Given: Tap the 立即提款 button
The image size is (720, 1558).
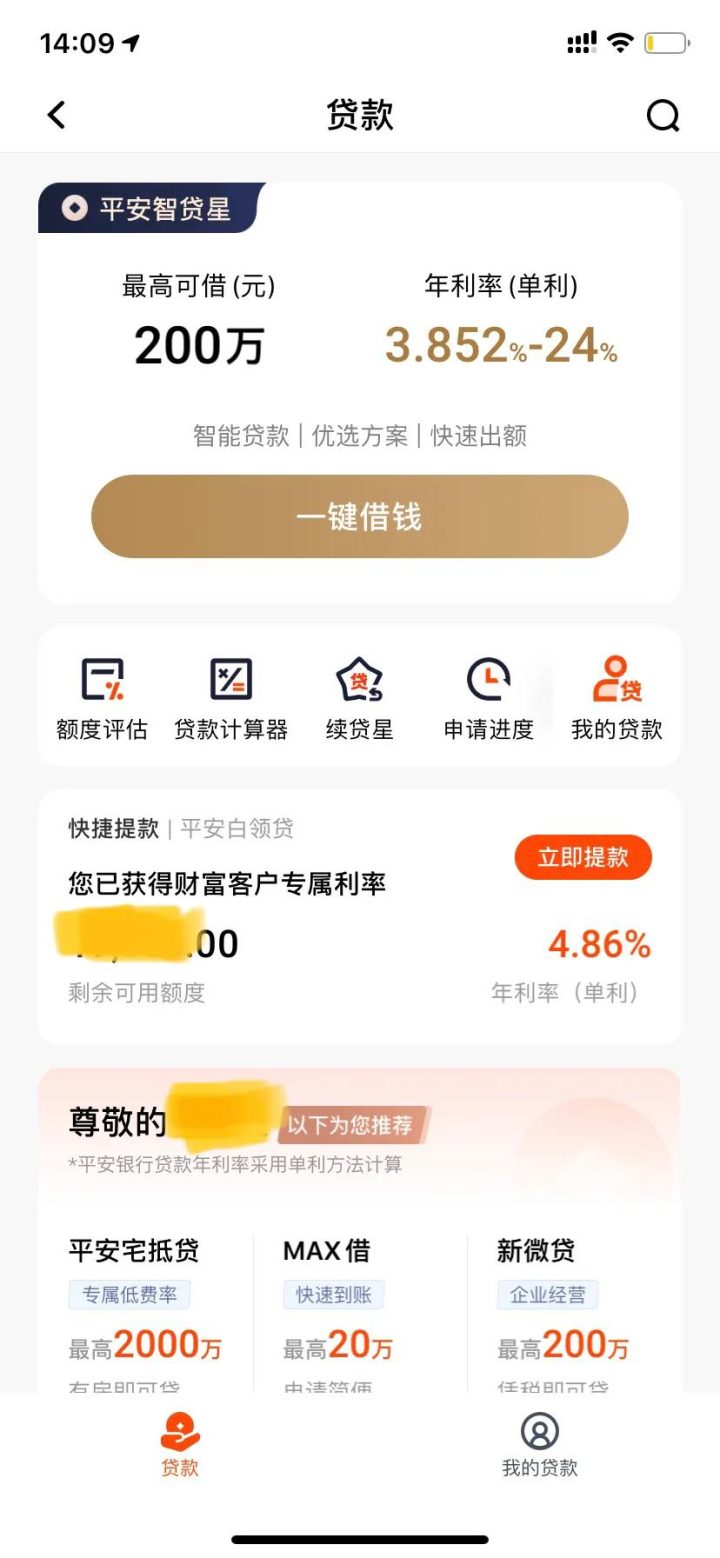Looking at the screenshot, I should point(583,857).
